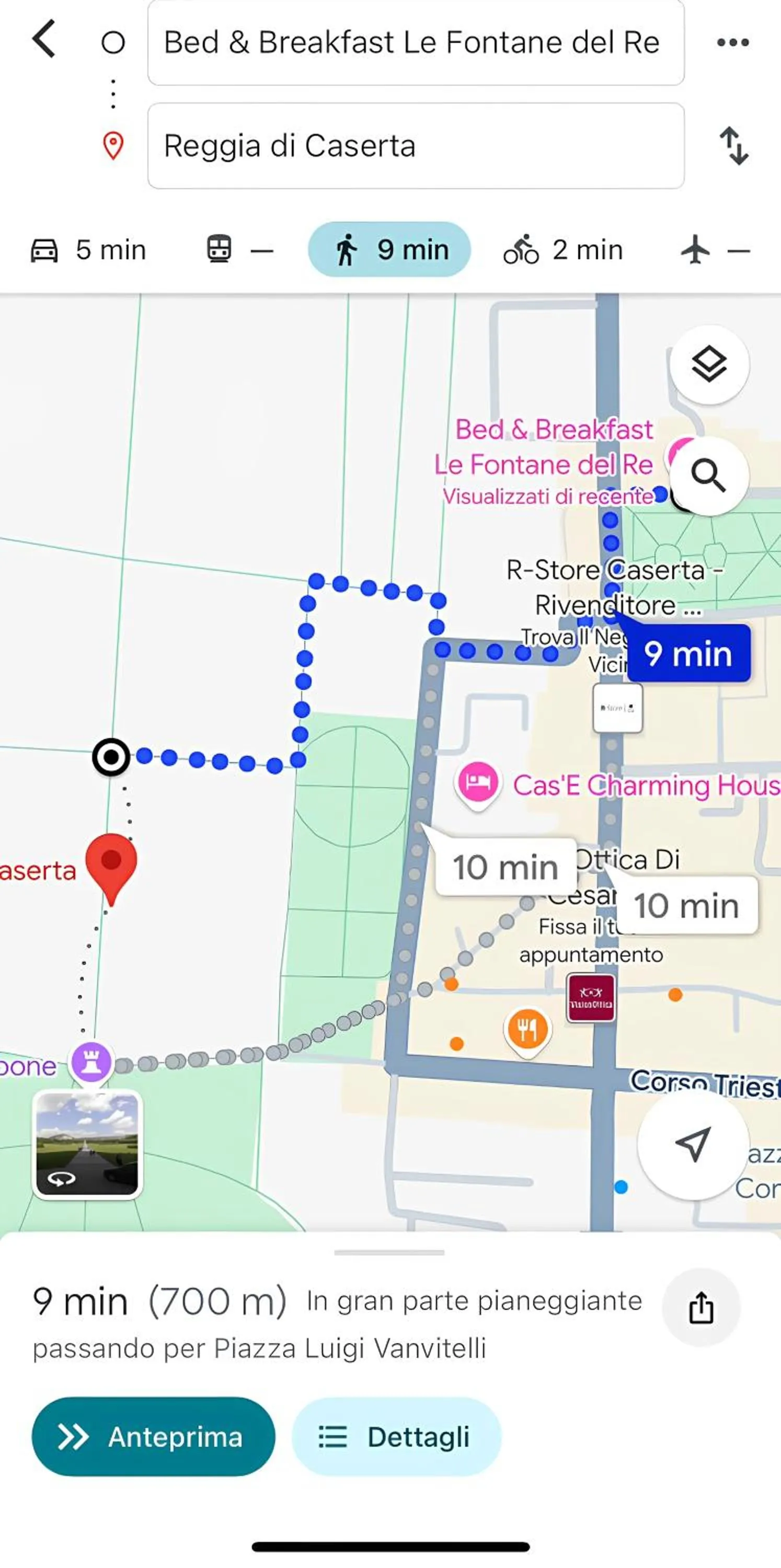Search along the route
The height and width of the screenshot is (1568, 781).
708,476
